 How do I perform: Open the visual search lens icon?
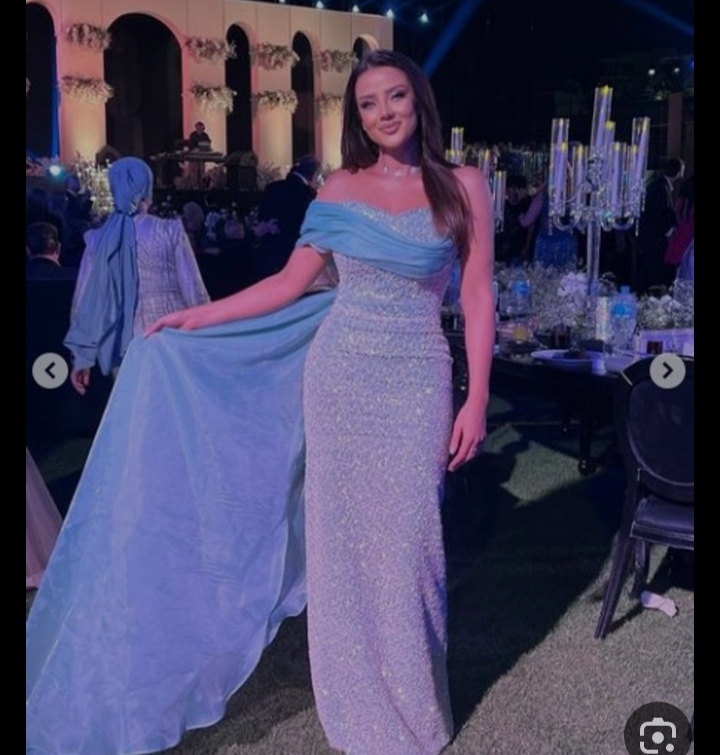657,735
